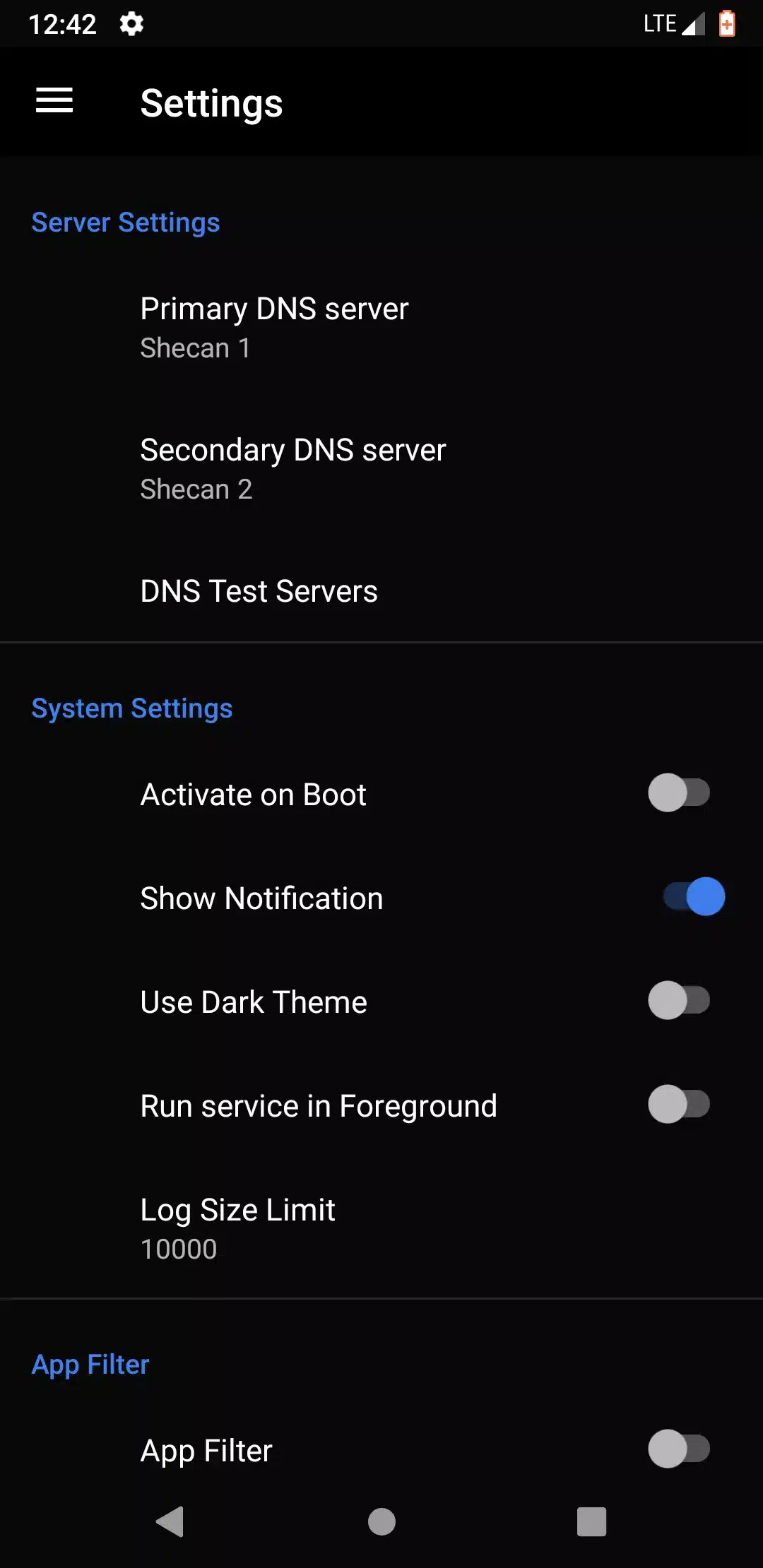Switch on the App Filter toggle

coord(679,1449)
